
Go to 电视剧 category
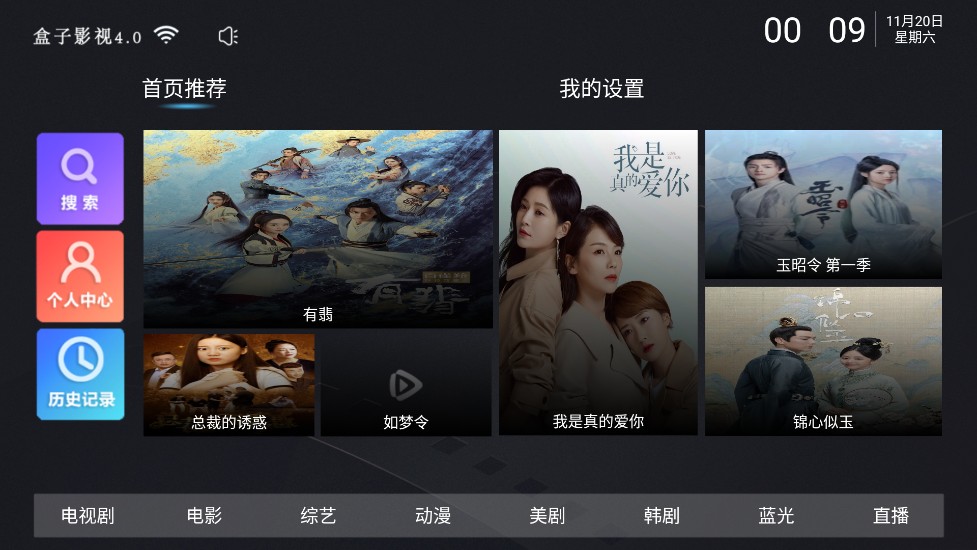[88, 516]
